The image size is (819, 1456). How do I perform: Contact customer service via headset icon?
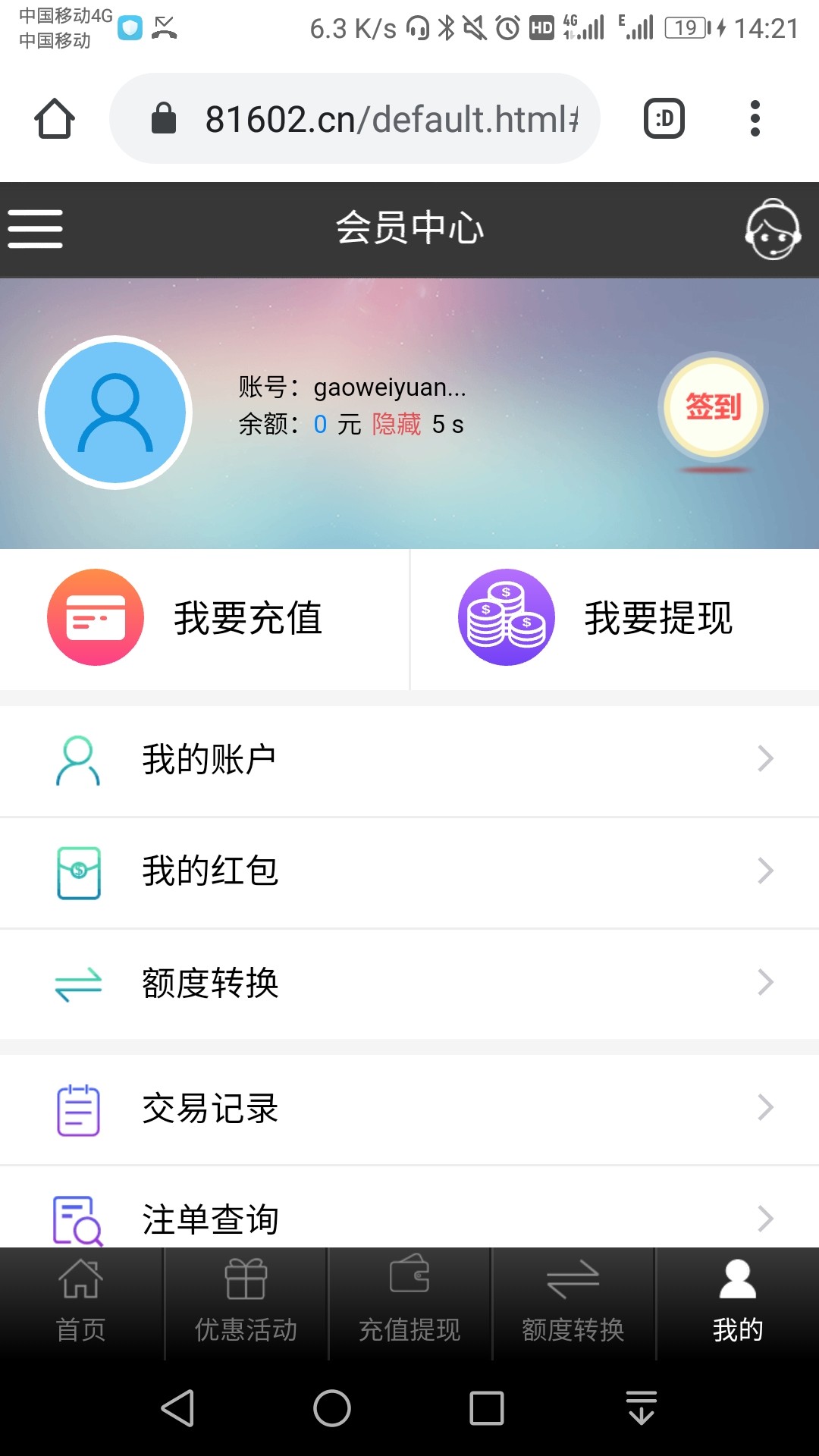(x=773, y=229)
